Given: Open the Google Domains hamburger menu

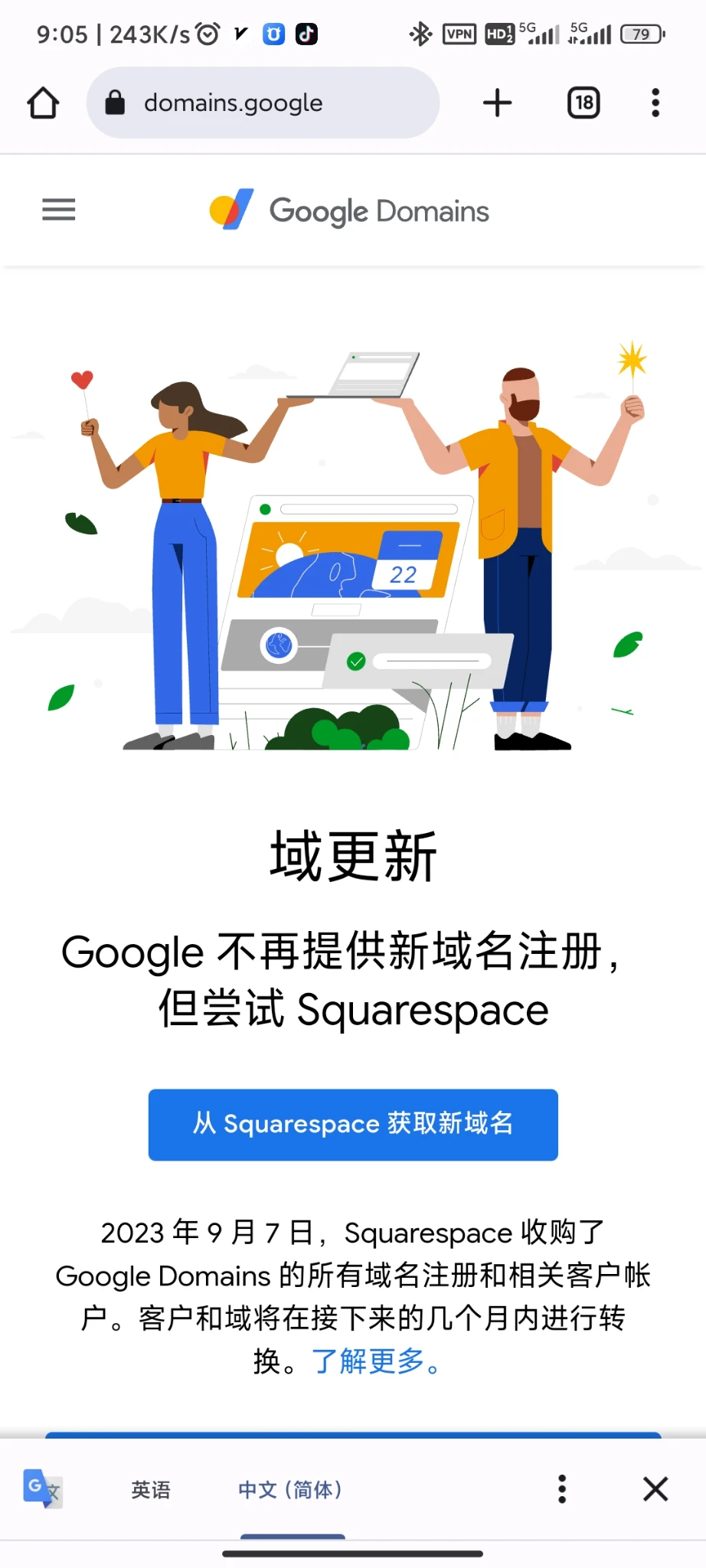Looking at the screenshot, I should point(59,210).
